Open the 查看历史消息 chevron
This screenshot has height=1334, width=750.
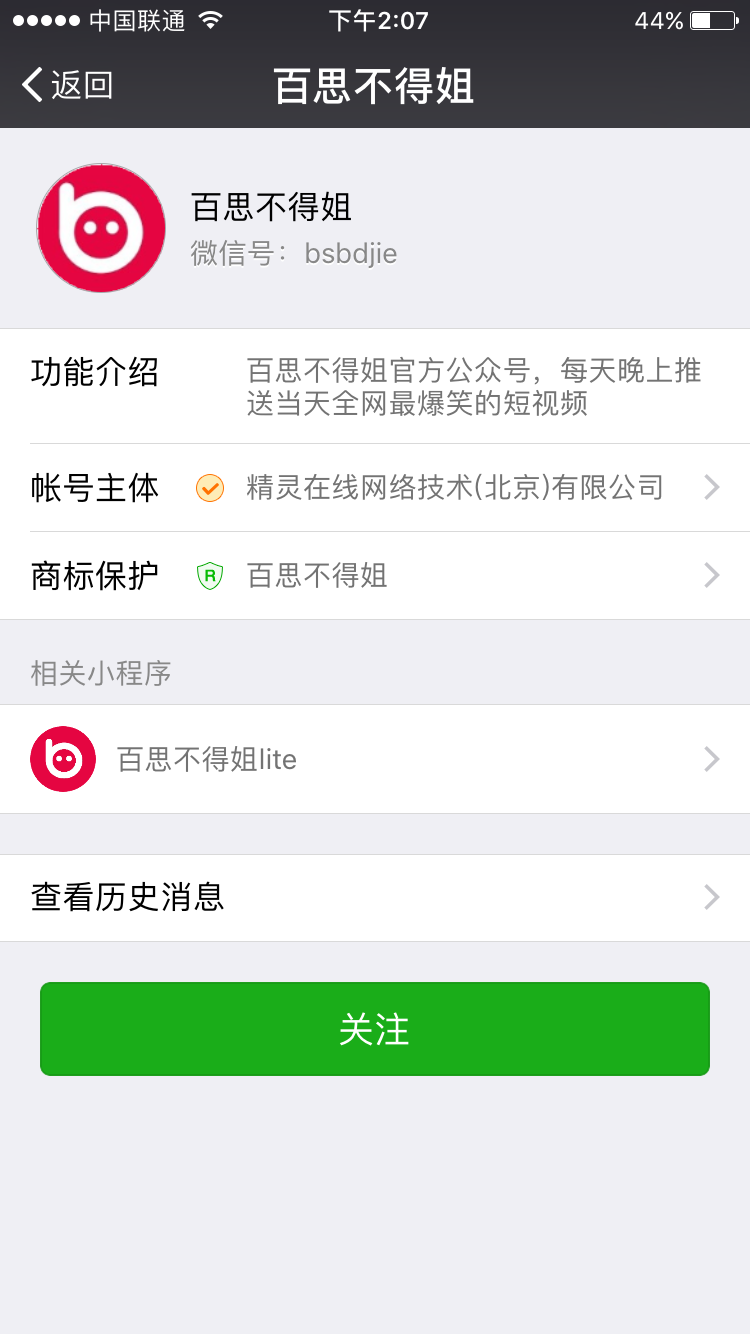coord(710,897)
